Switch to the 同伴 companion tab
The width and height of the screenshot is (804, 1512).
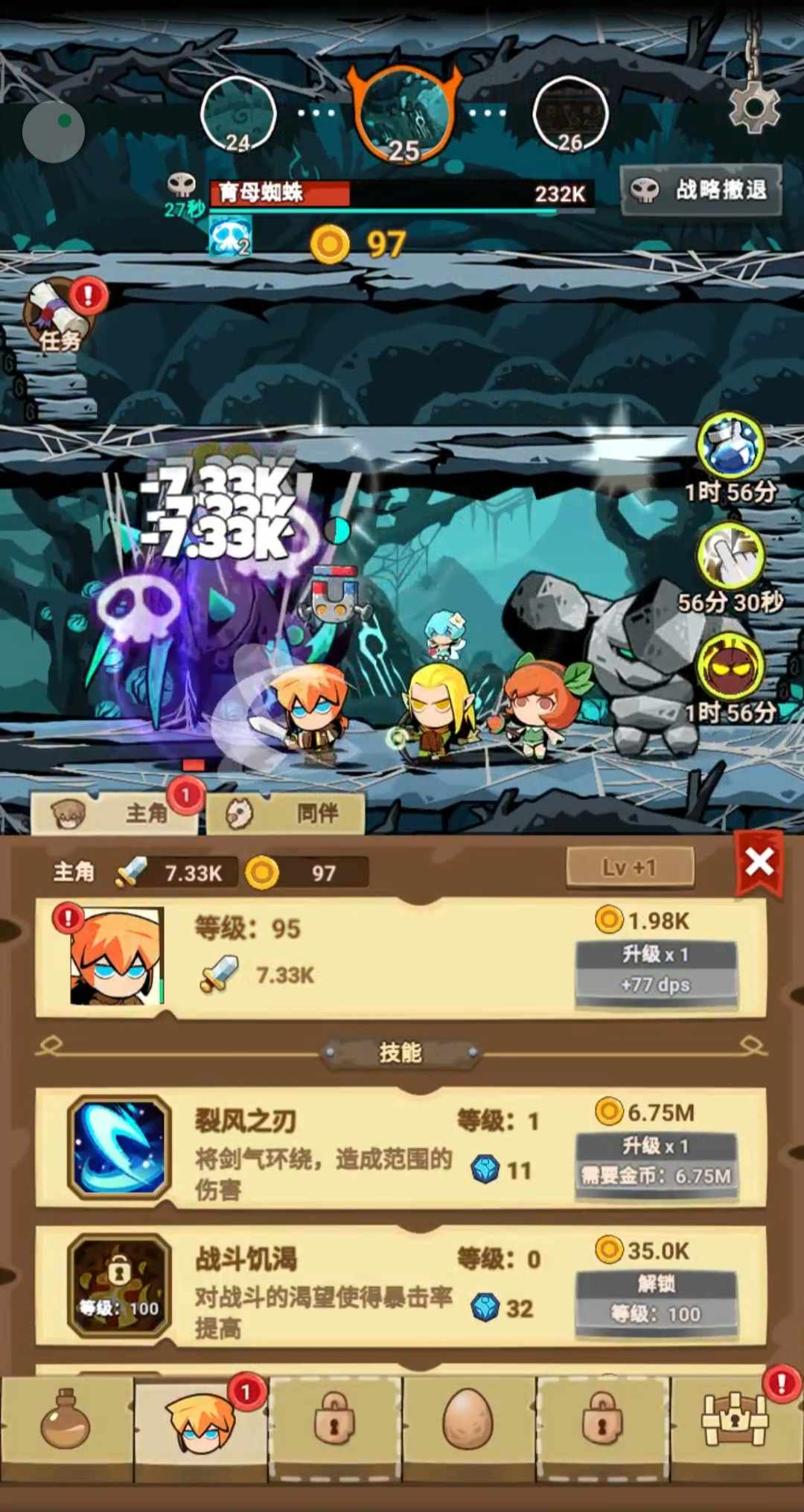[286, 813]
